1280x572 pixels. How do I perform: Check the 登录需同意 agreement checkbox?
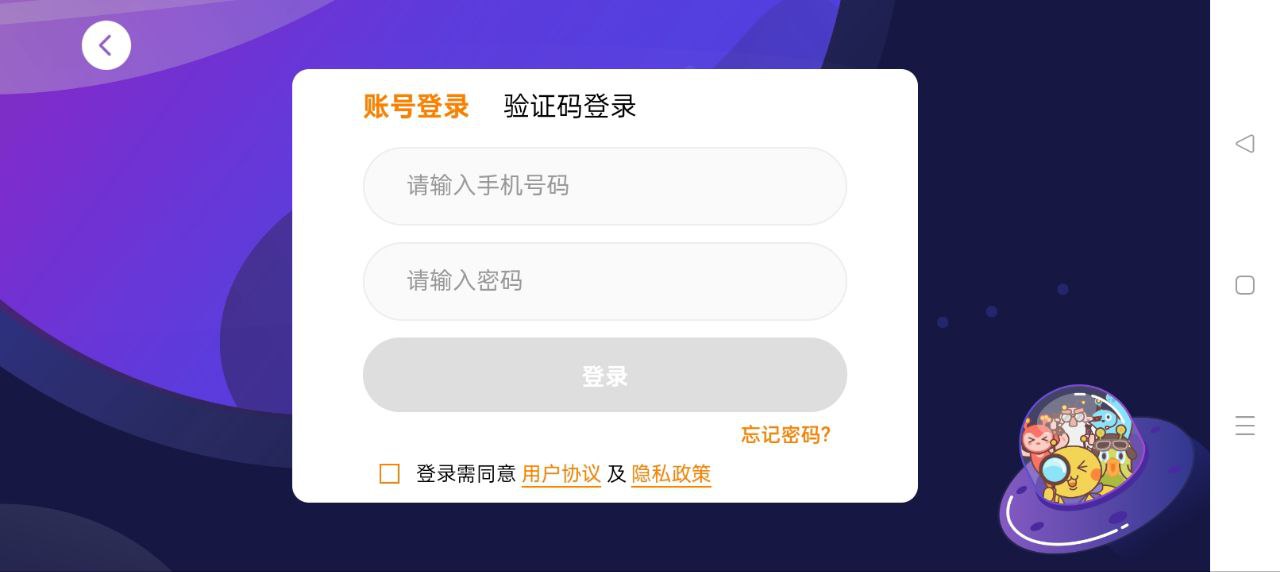pyautogui.click(x=390, y=474)
